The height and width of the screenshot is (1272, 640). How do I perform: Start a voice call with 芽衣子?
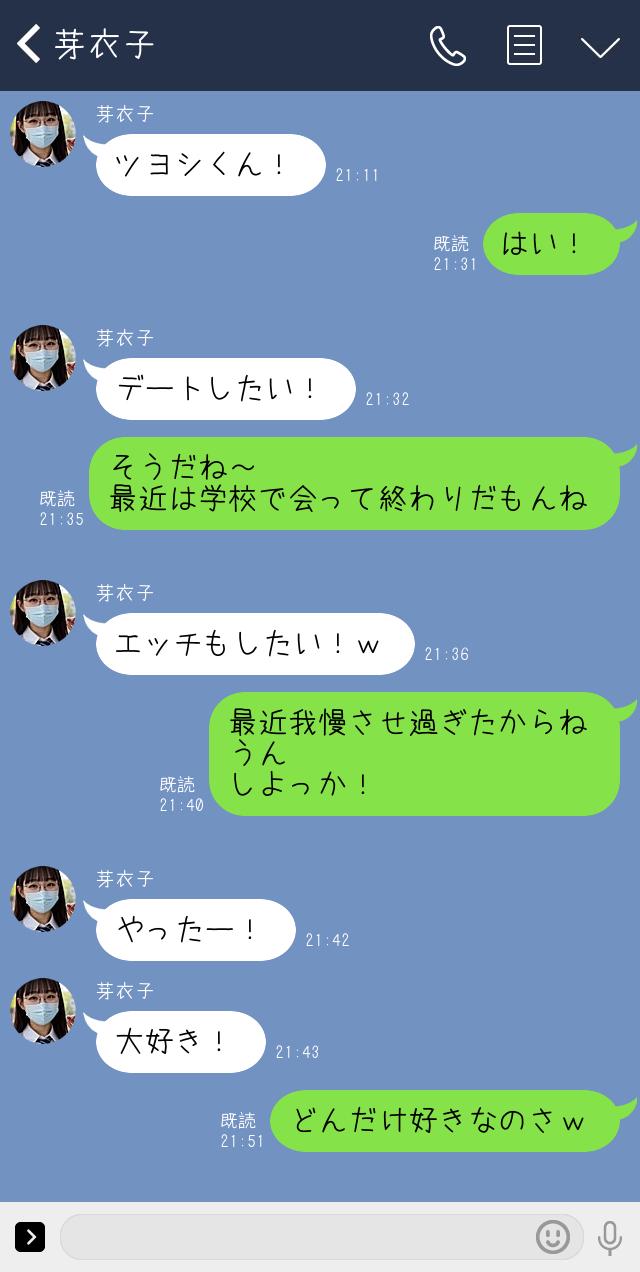447,46
